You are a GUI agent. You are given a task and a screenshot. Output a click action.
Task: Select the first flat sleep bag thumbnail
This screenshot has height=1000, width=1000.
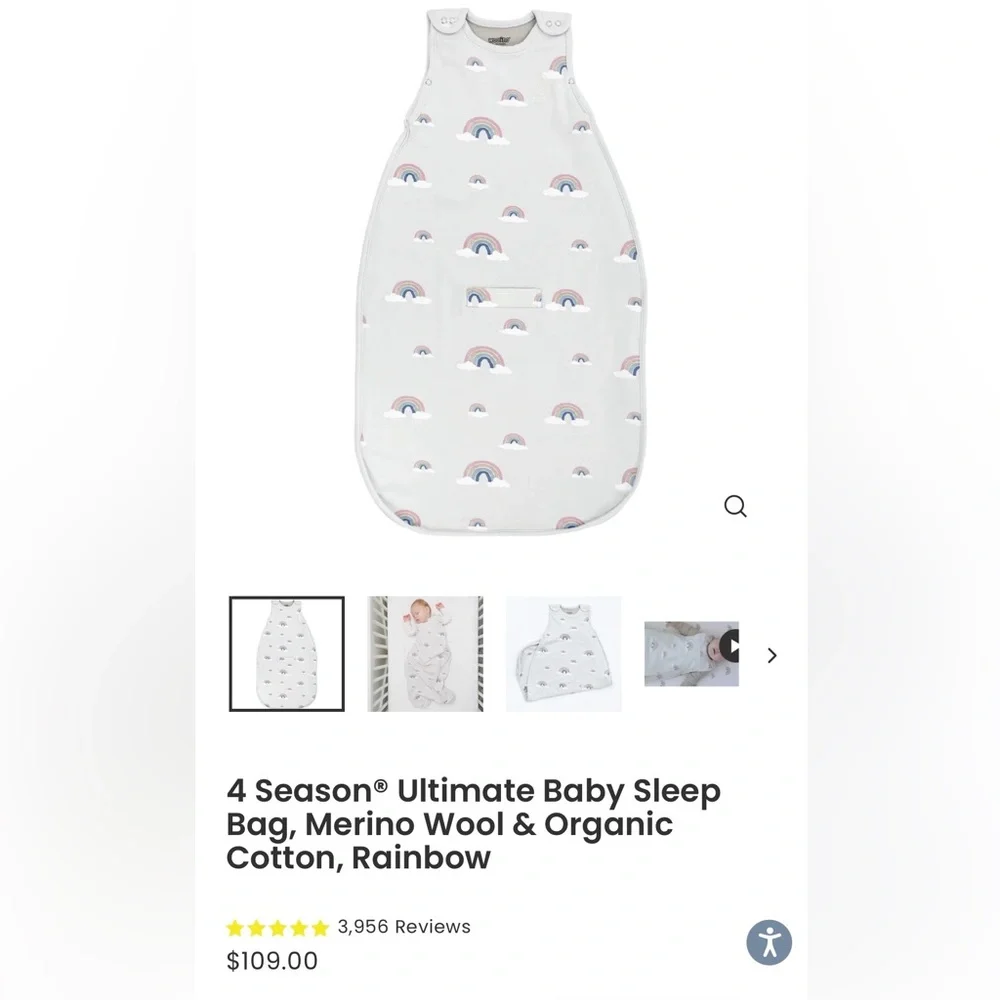click(x=287, y=654)
